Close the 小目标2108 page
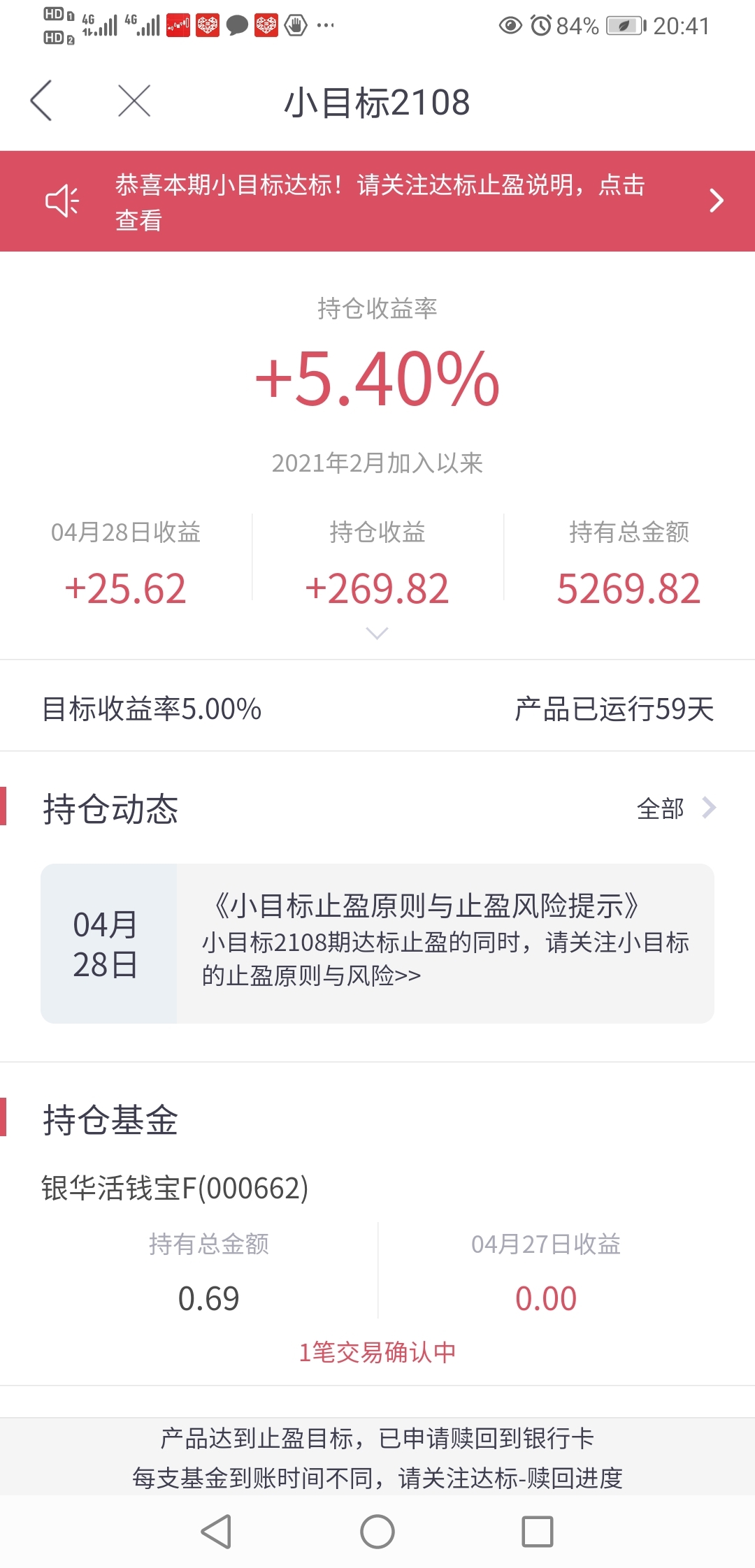This screenshot has height=1568, width=755. (134, 101)
